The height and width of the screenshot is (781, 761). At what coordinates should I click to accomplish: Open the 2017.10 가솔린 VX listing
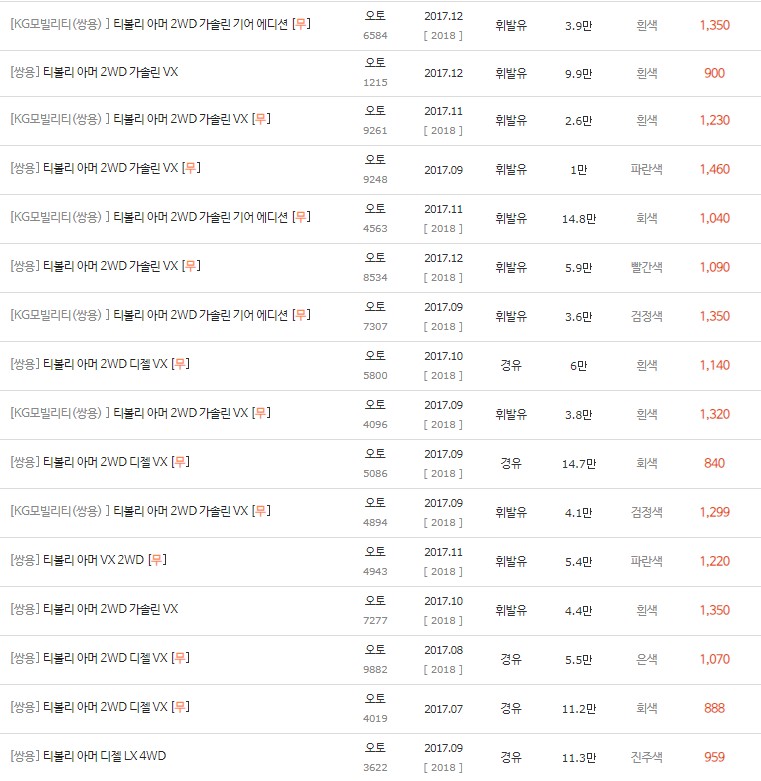[x=110, y=609]
